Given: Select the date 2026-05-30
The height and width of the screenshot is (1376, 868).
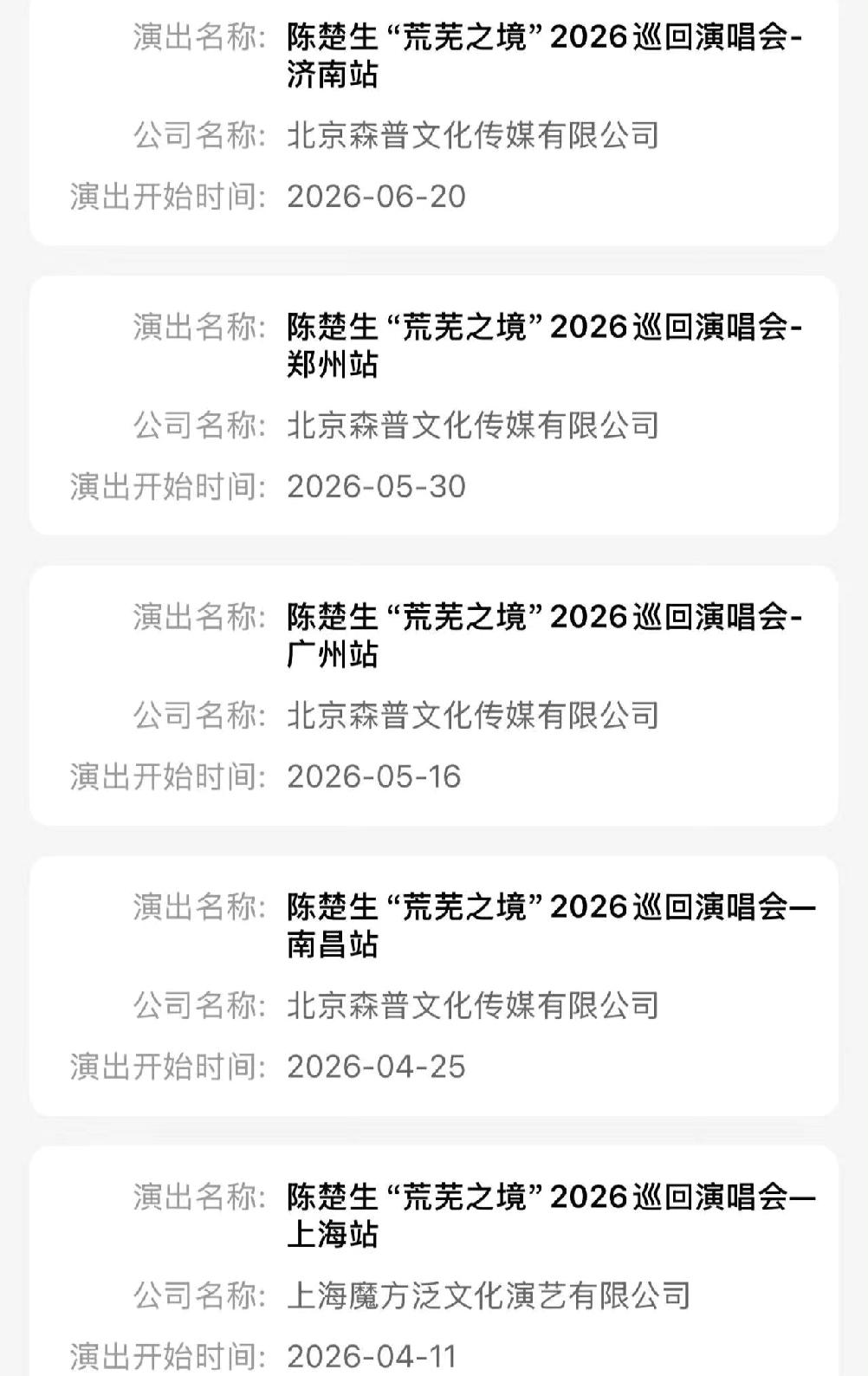Looking at the screenshot, I should [378, 485].
